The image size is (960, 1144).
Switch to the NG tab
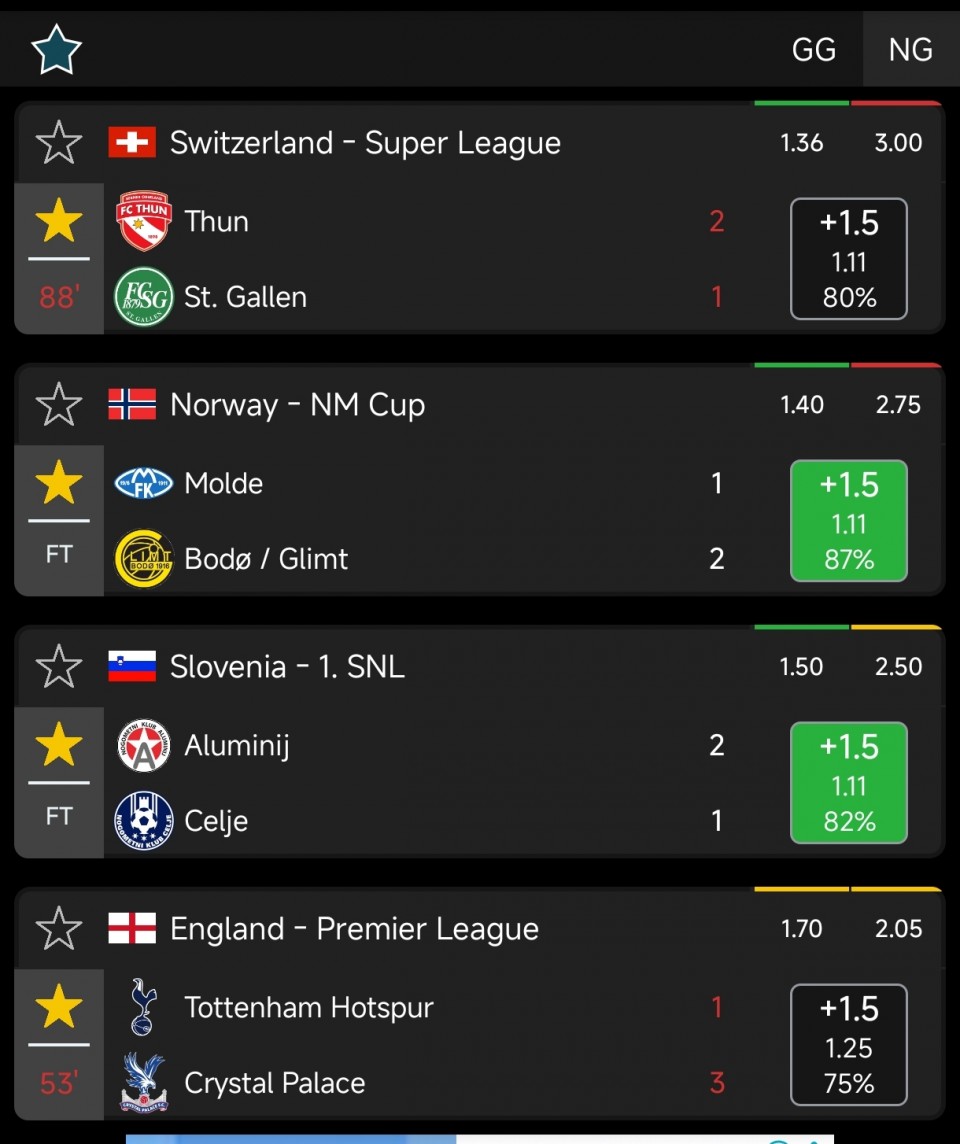(910, 50)
